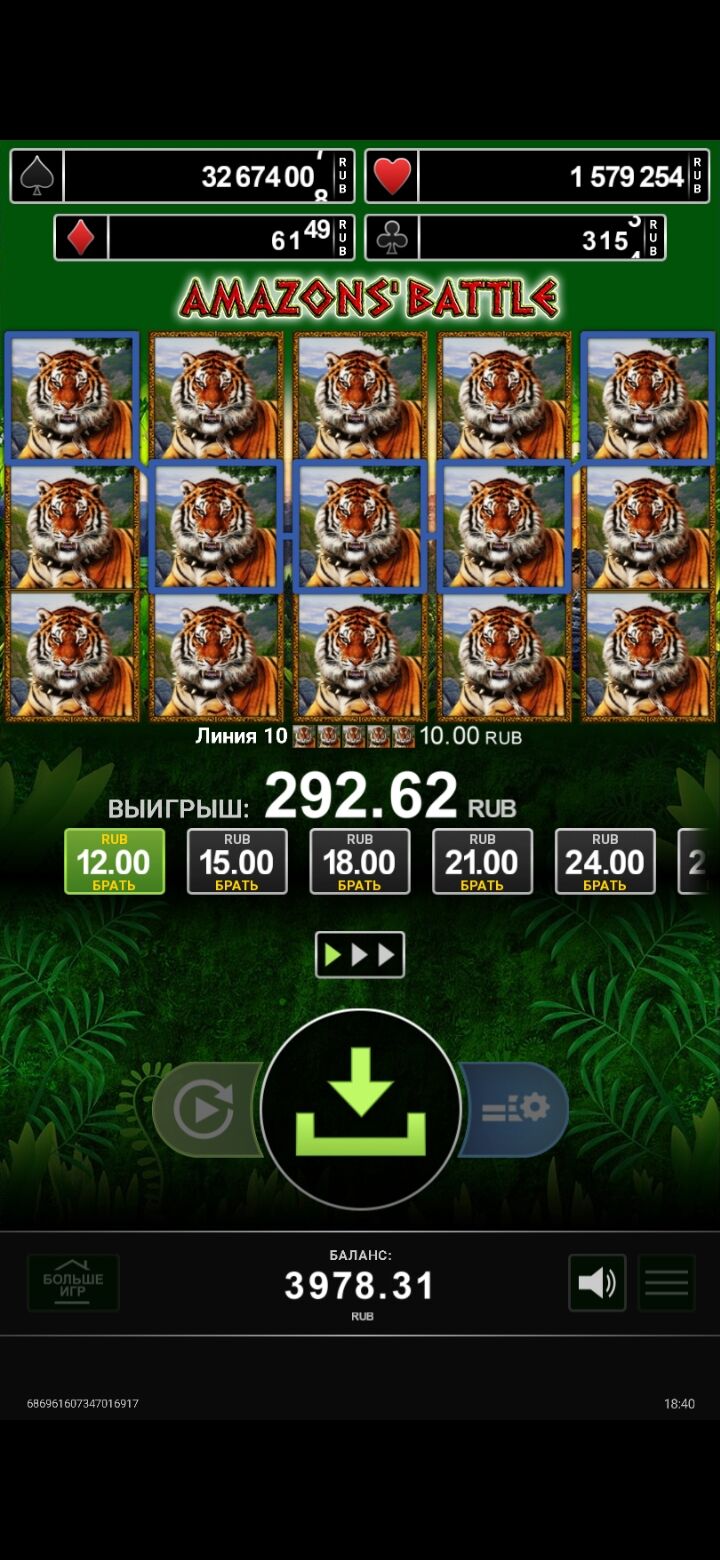Open game settings gear button
720x1560 pixels.
pos(517,1108)
